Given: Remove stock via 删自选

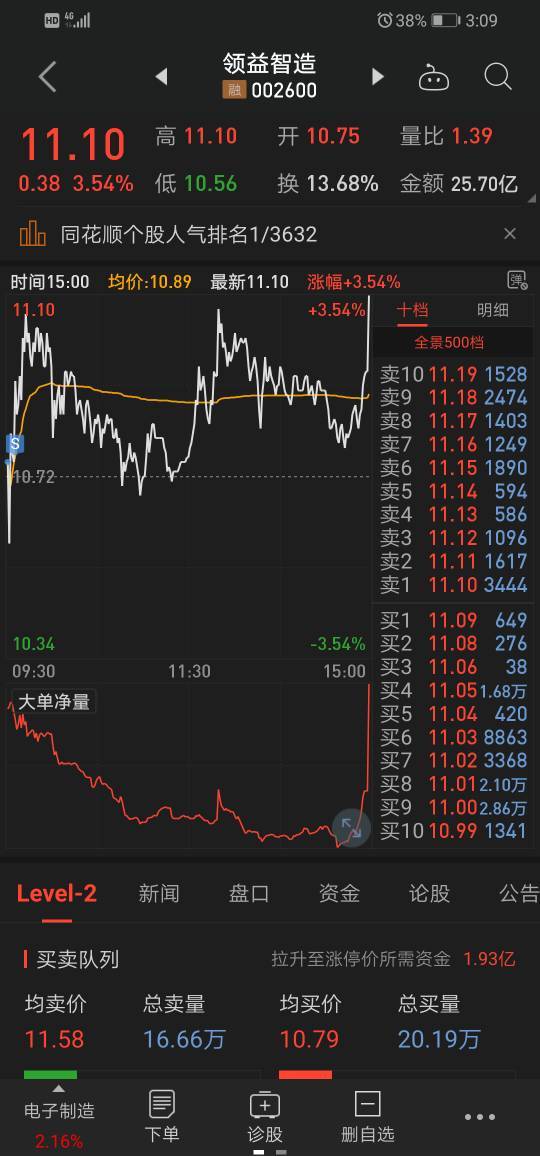Looking at the screenshot, I should tap(367, 1116).
